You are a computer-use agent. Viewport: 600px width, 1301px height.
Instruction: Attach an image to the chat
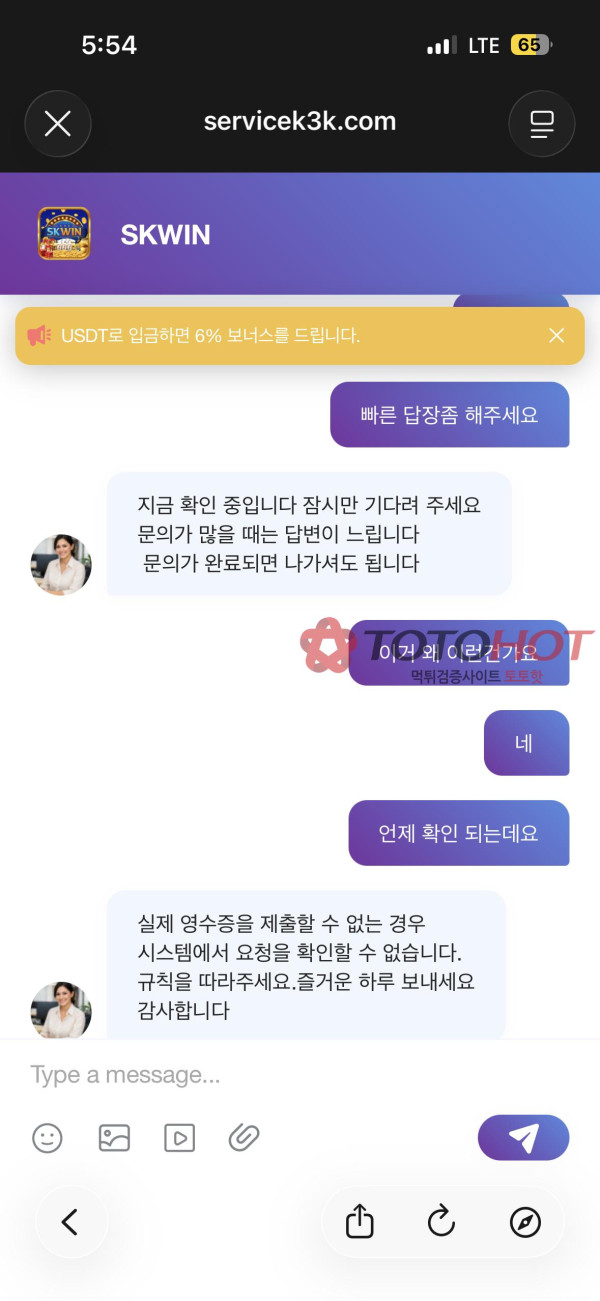114,1137
